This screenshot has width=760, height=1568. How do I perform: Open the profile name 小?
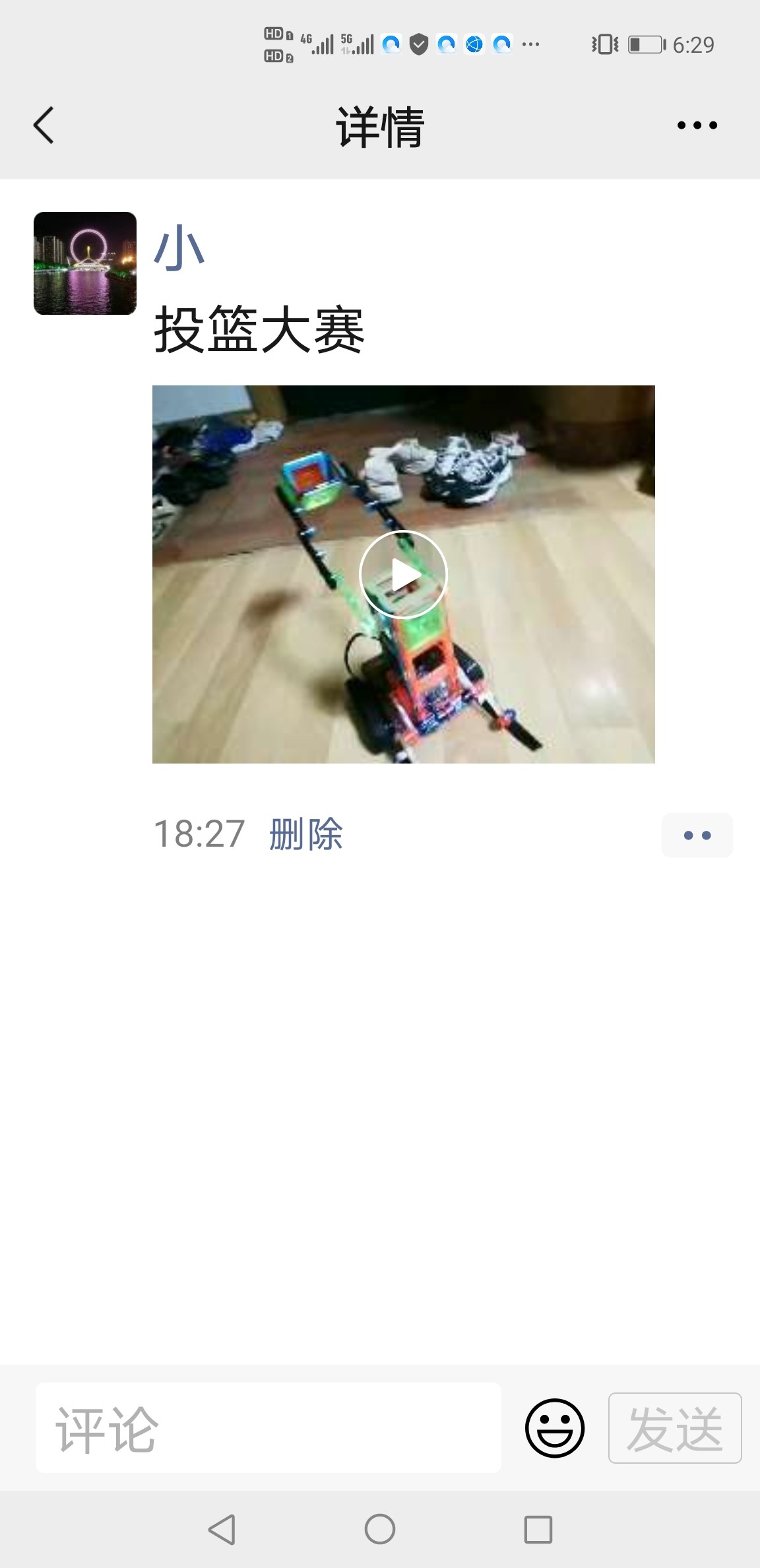point(179,248)
